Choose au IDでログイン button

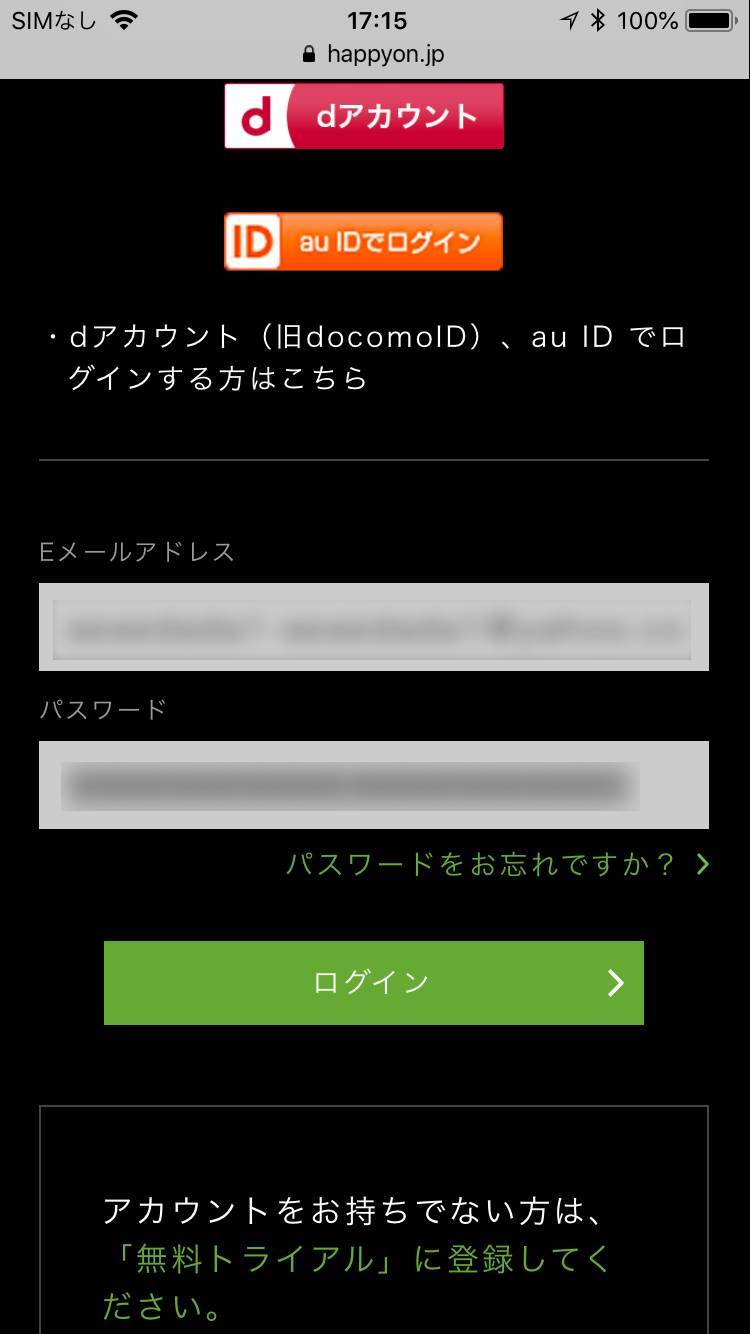[x=363, y=241]
